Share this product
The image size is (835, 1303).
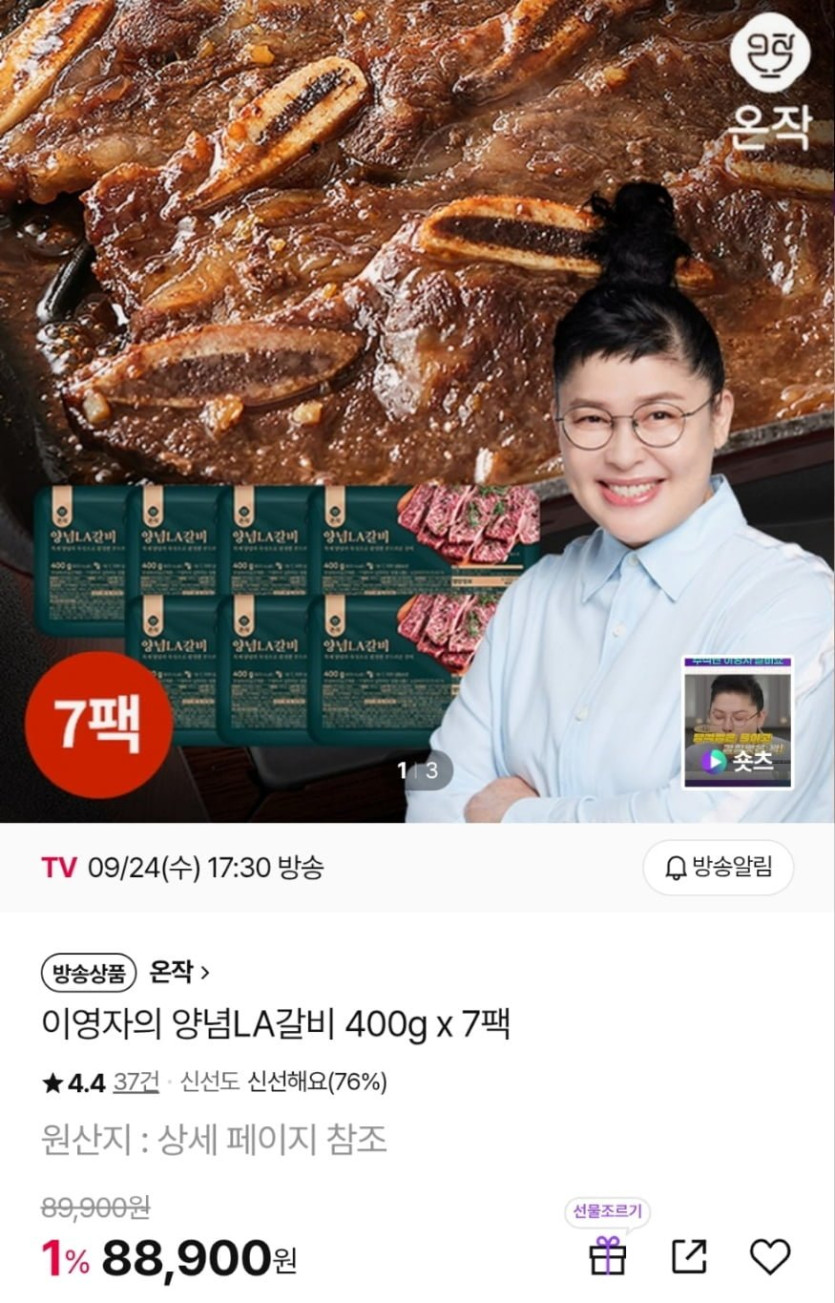click(689, 1256)
